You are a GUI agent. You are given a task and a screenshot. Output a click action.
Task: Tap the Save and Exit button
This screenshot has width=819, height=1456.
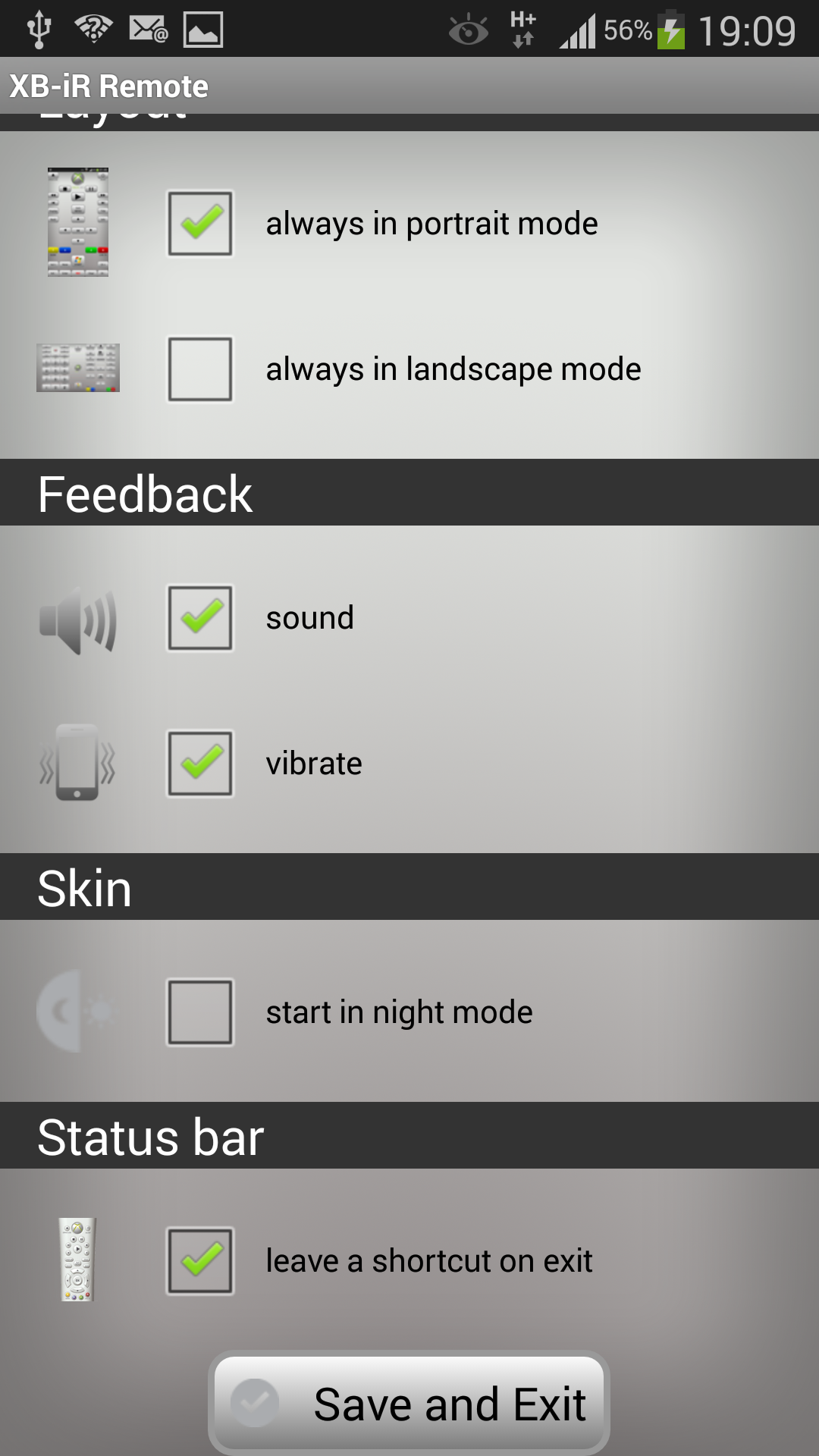click(409, 1403)
